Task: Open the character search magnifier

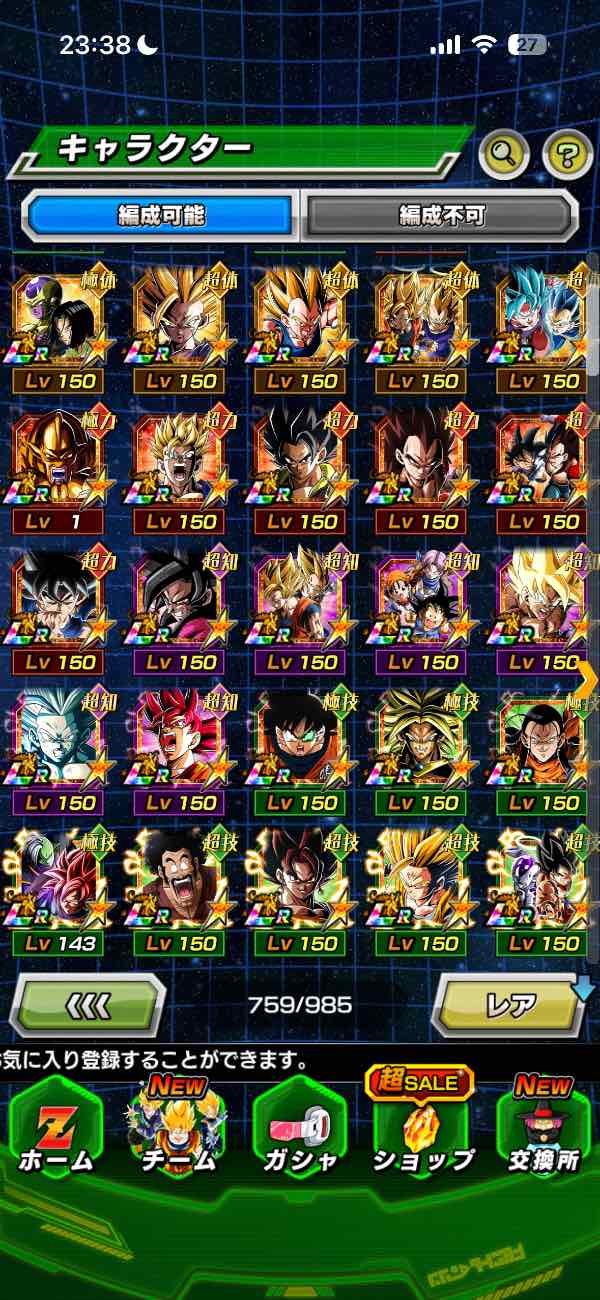Action: pos(505,153)
